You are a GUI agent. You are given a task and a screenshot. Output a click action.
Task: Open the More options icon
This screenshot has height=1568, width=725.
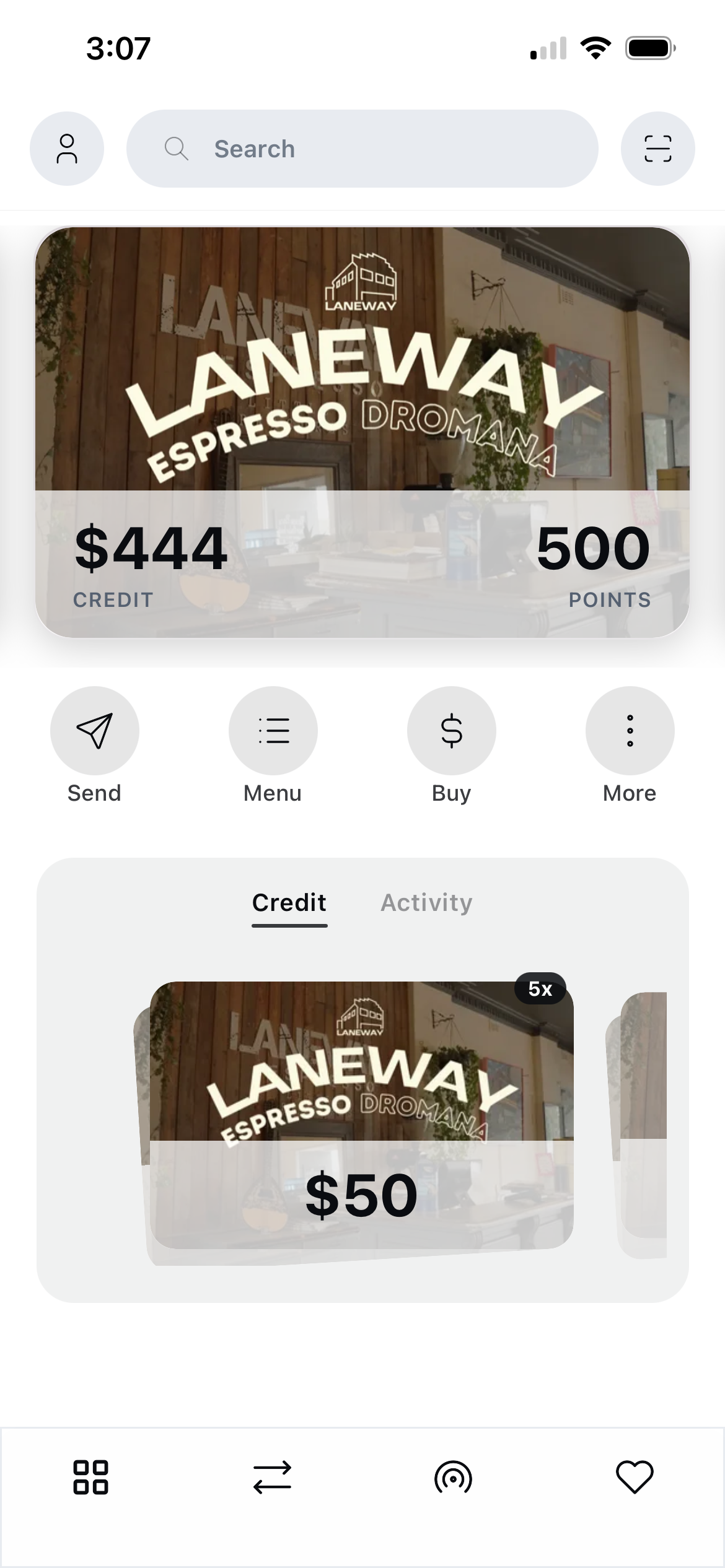pos(630,730)
